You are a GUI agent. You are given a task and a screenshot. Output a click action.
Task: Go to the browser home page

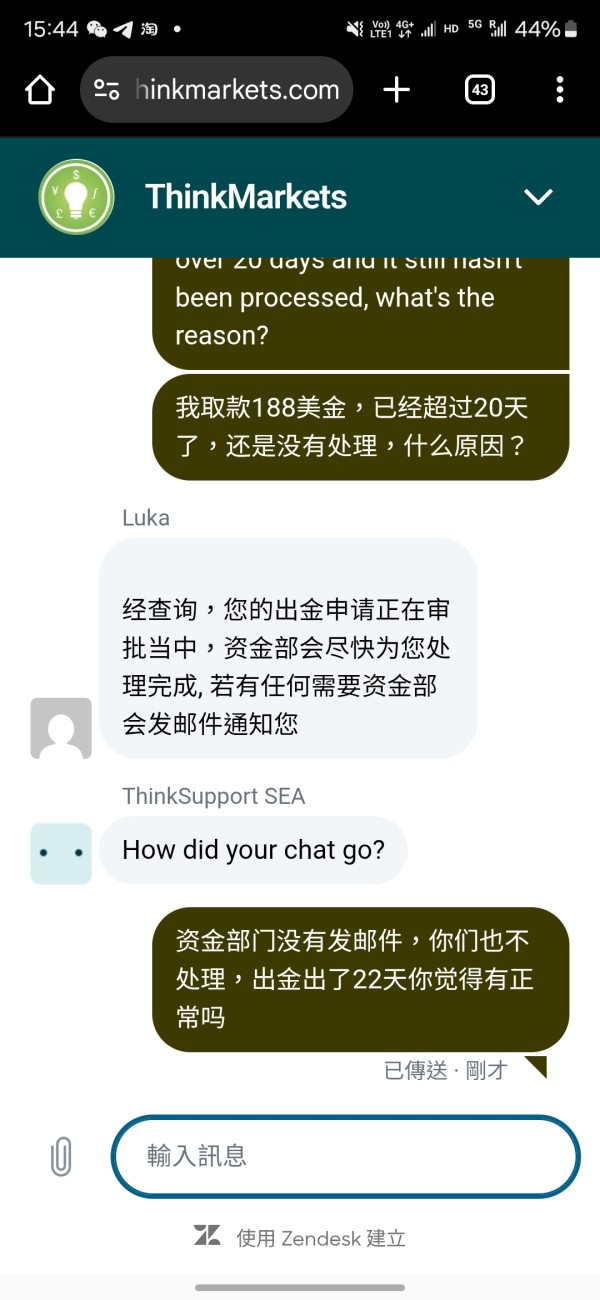40,90
